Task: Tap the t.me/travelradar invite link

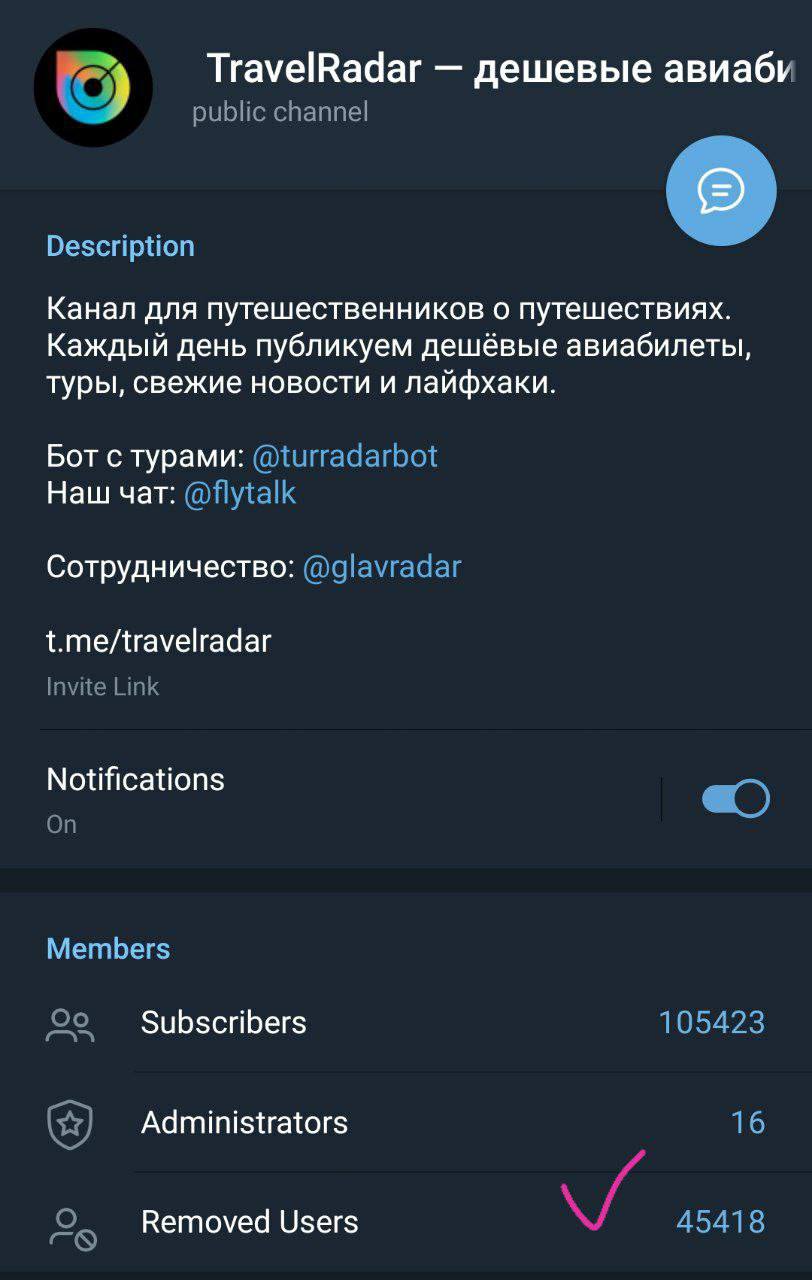Action: tap(159, 641)
